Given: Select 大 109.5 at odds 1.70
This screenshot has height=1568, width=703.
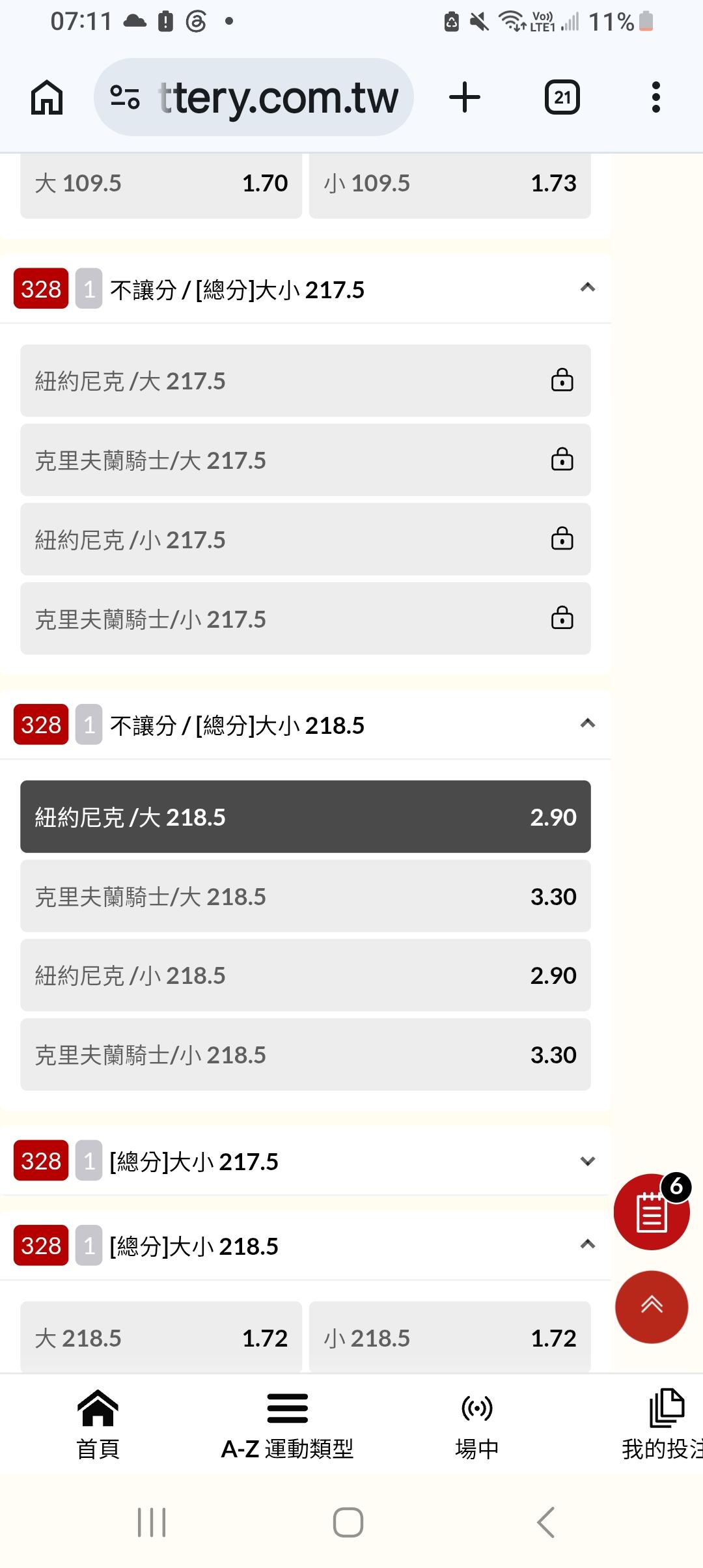Looking at the screenshot, I should pyautogui.click(x=161, y=184).
